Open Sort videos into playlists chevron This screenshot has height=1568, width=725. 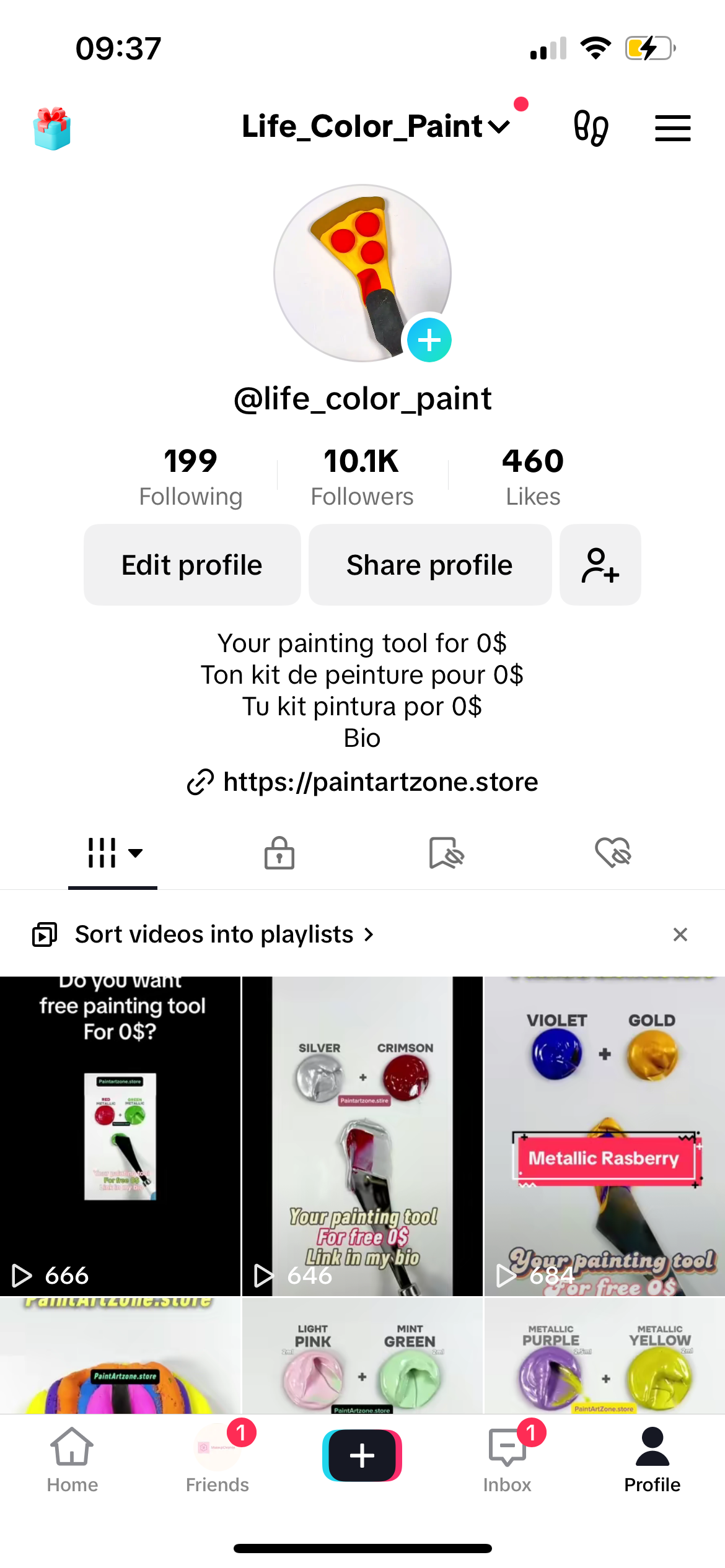369,933
